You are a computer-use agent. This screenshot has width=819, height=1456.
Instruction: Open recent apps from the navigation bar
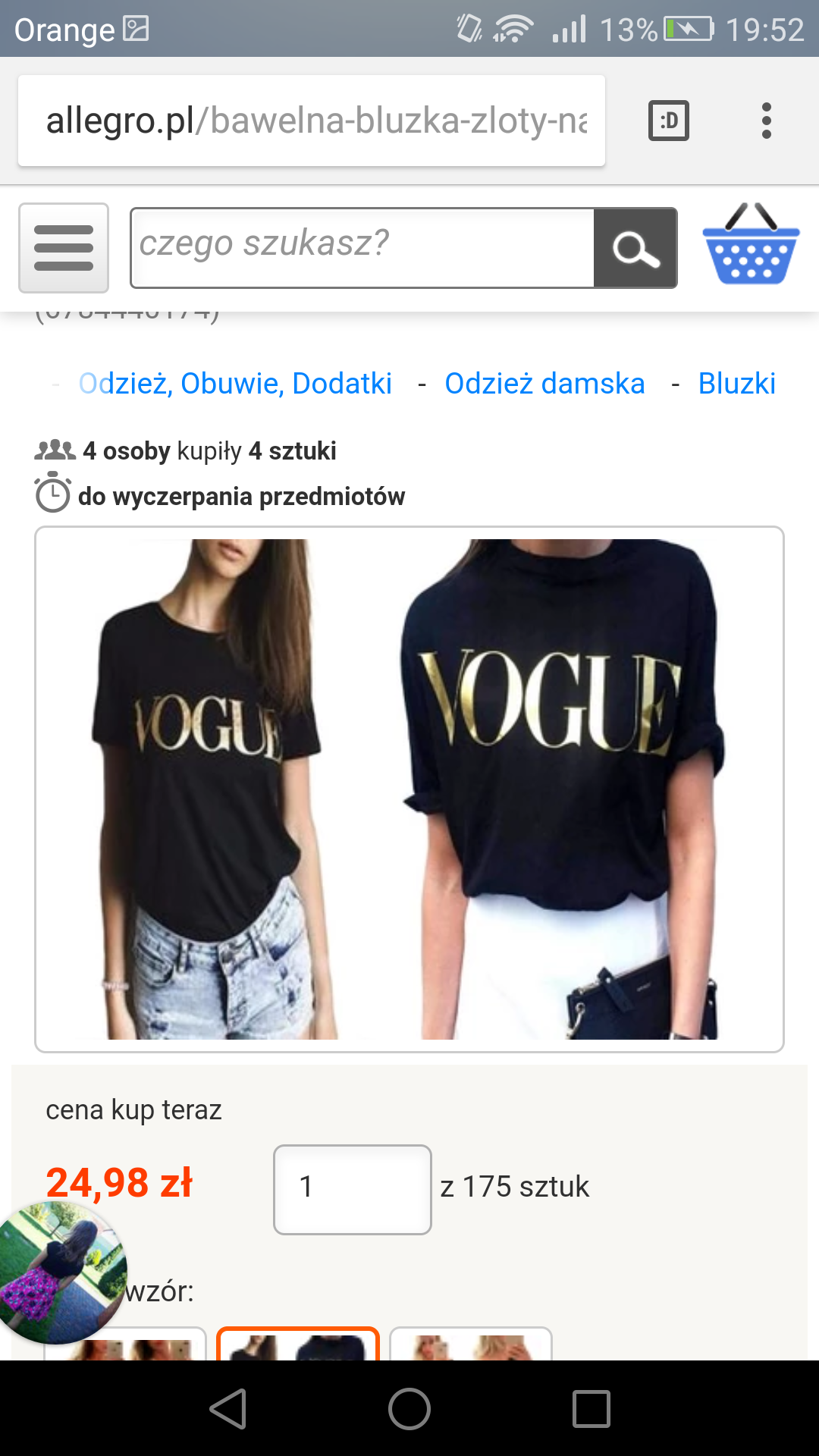(591, 1409)
